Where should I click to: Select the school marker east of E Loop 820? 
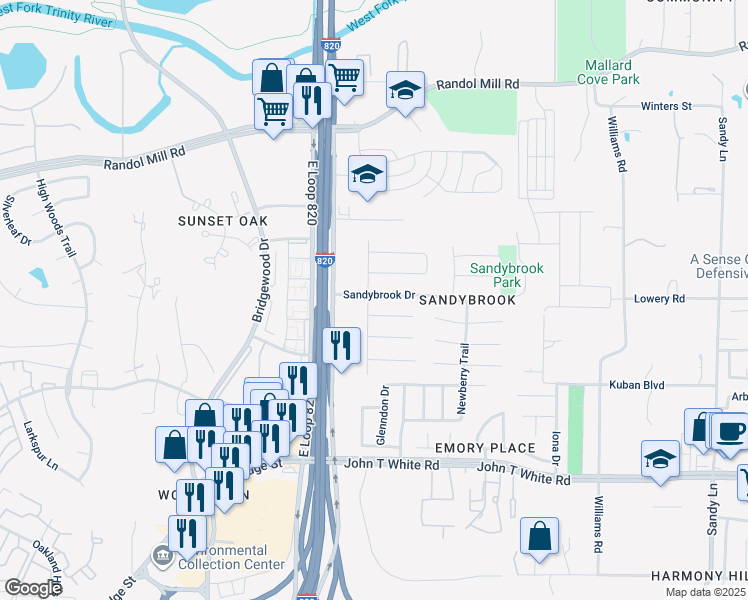click(367, 177)
